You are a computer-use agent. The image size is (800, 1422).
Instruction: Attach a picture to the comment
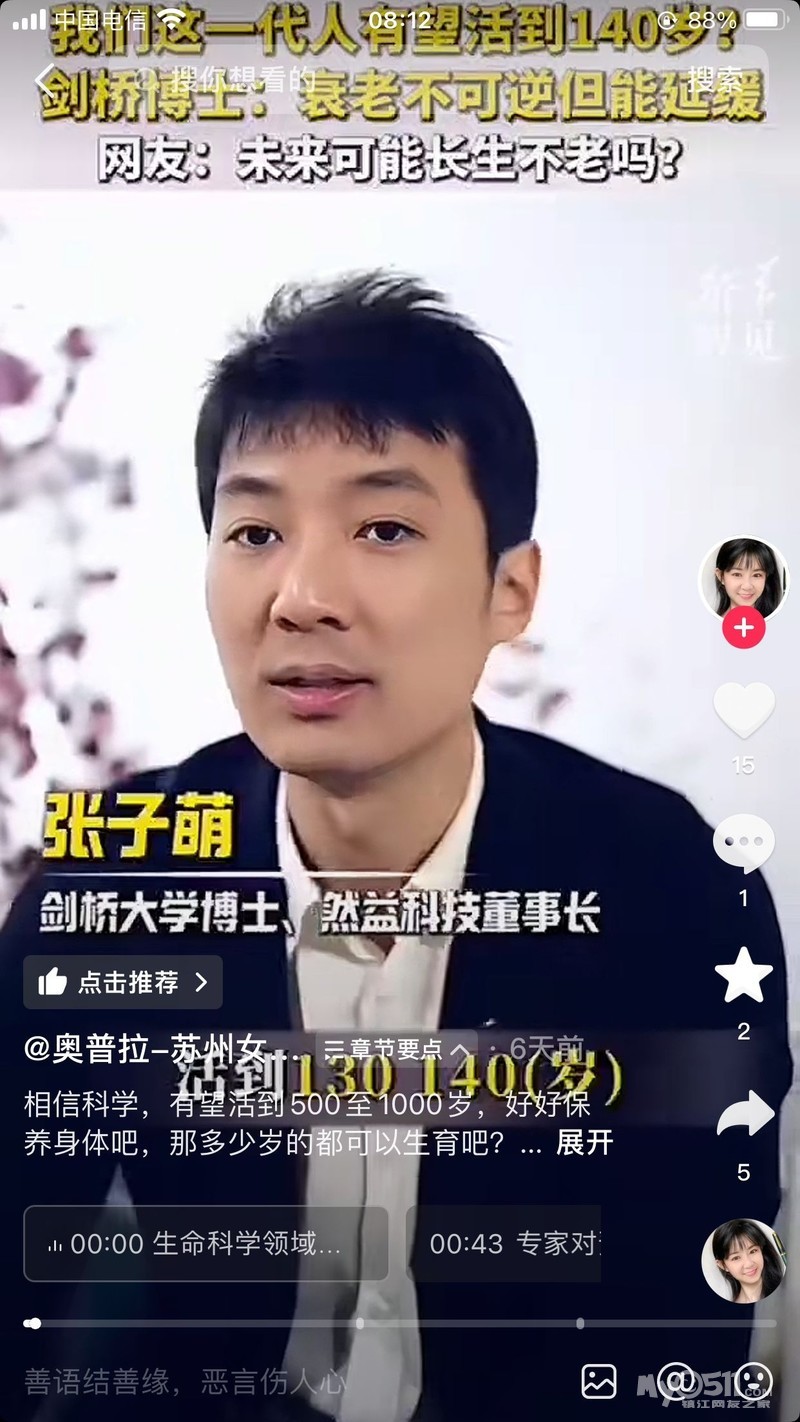coord(599,1381)
